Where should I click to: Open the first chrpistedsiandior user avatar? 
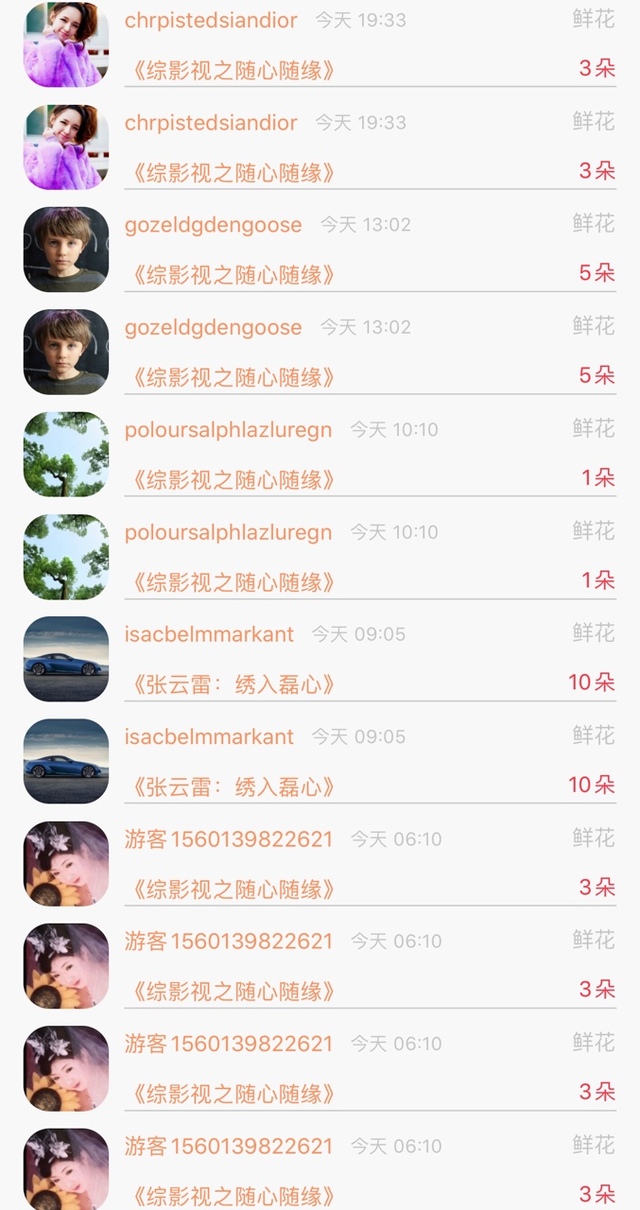(x=66, y=45)
